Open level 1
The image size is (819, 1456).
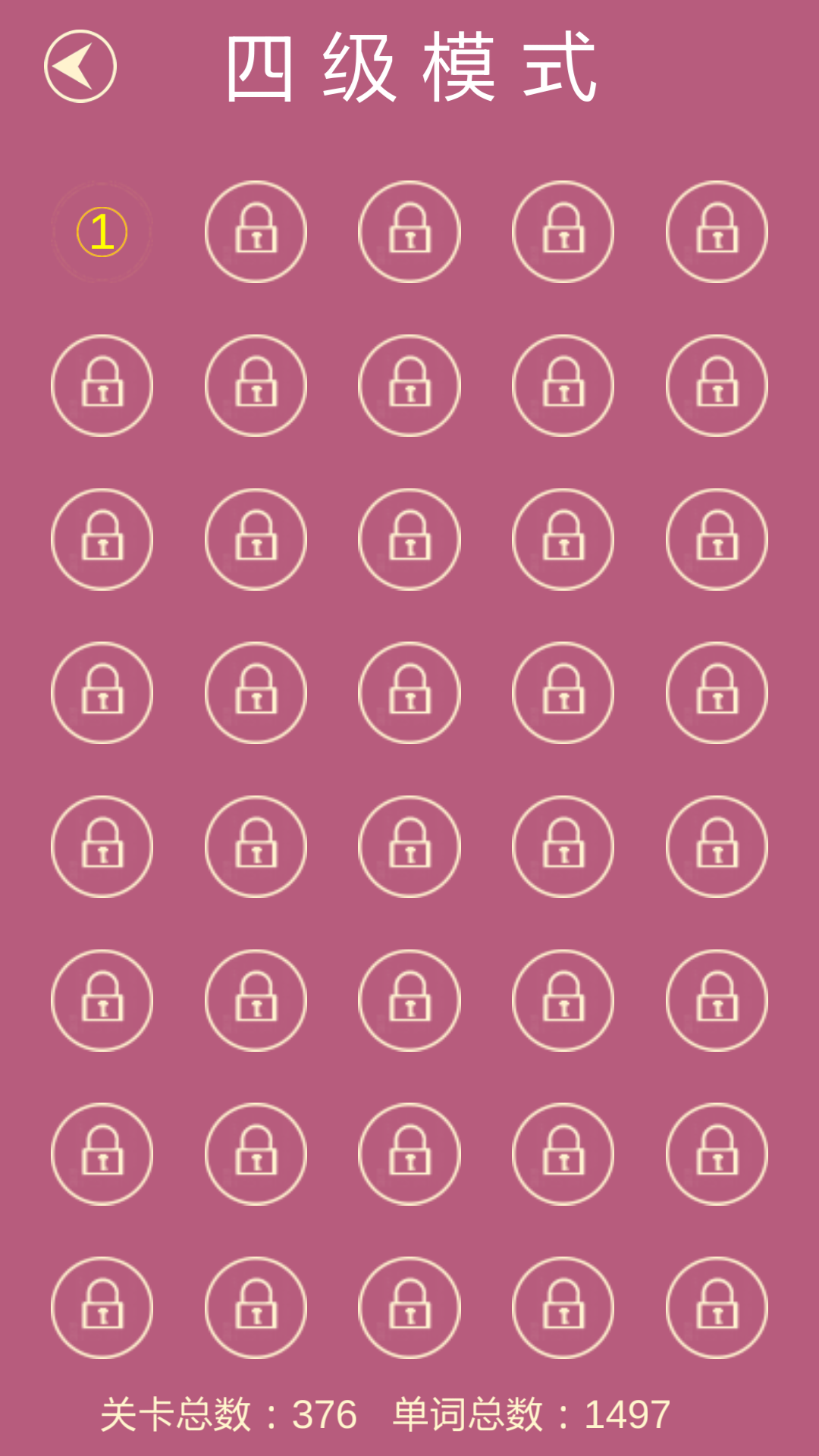click(x=102, y=232)
